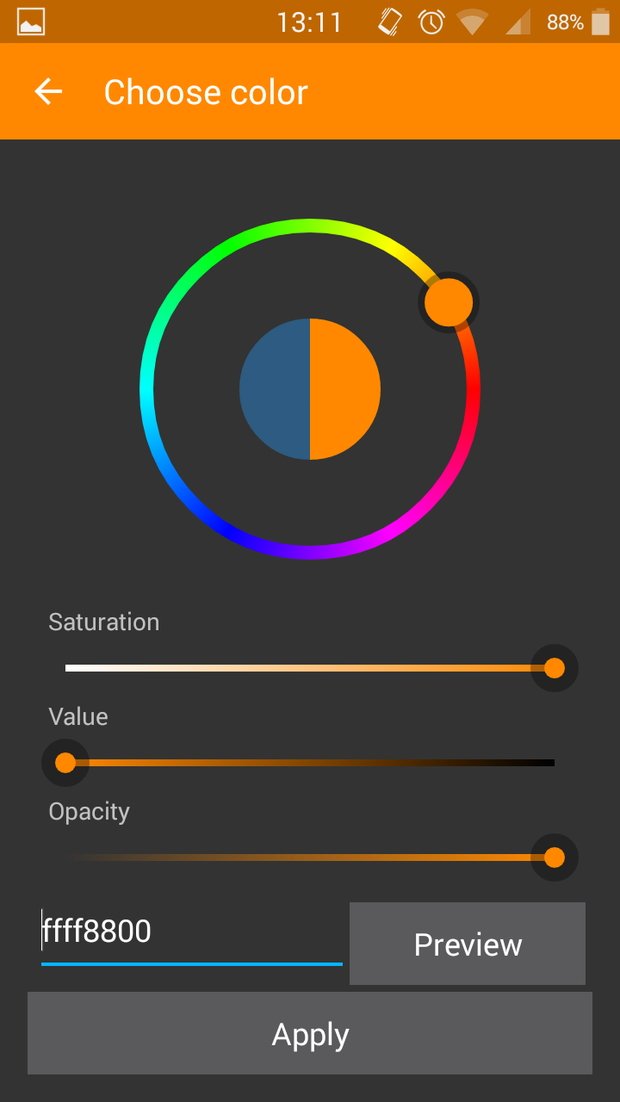Tap the Saturation slider handle
This screenshot has height=1102, width=620.
(554, 668)
